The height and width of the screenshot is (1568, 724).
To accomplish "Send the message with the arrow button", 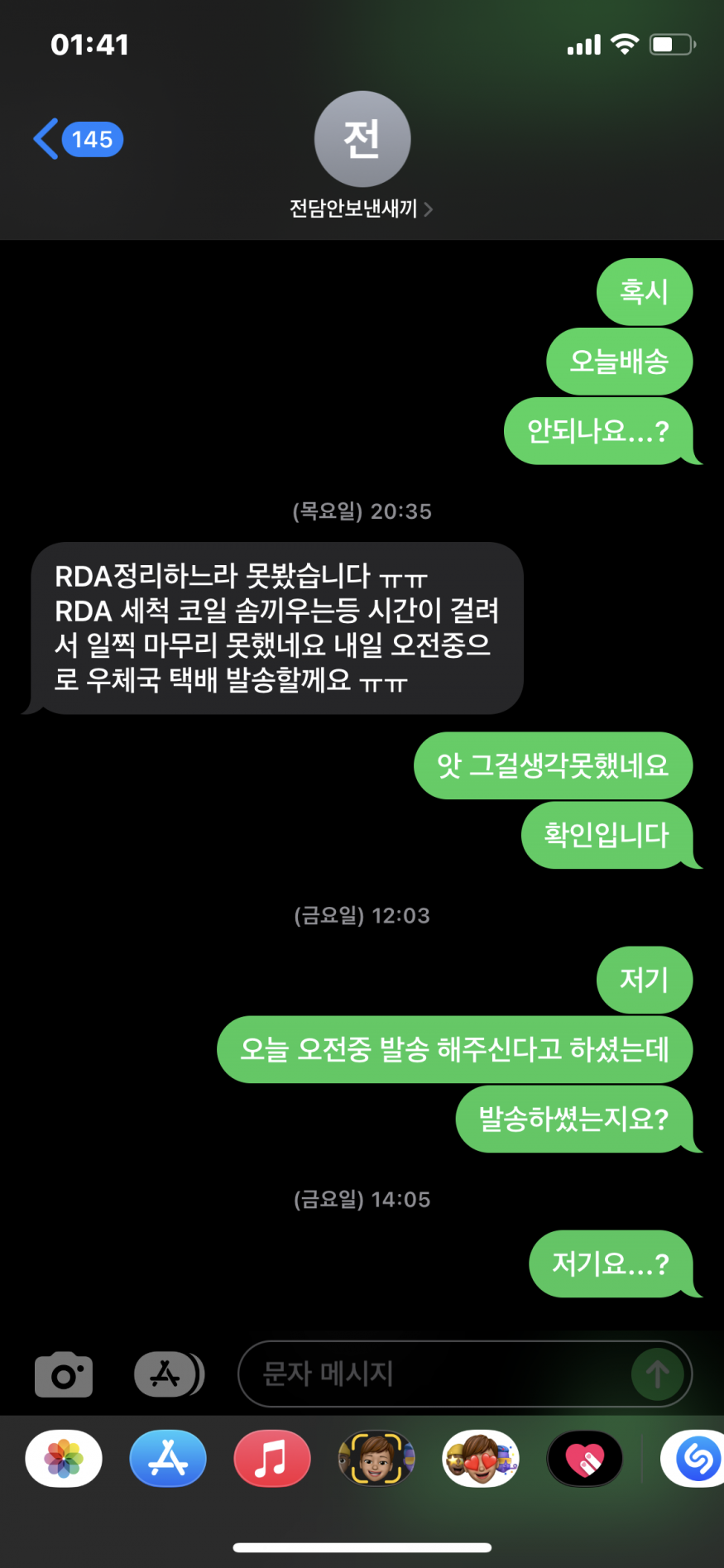I will [x=657, y=1374].
